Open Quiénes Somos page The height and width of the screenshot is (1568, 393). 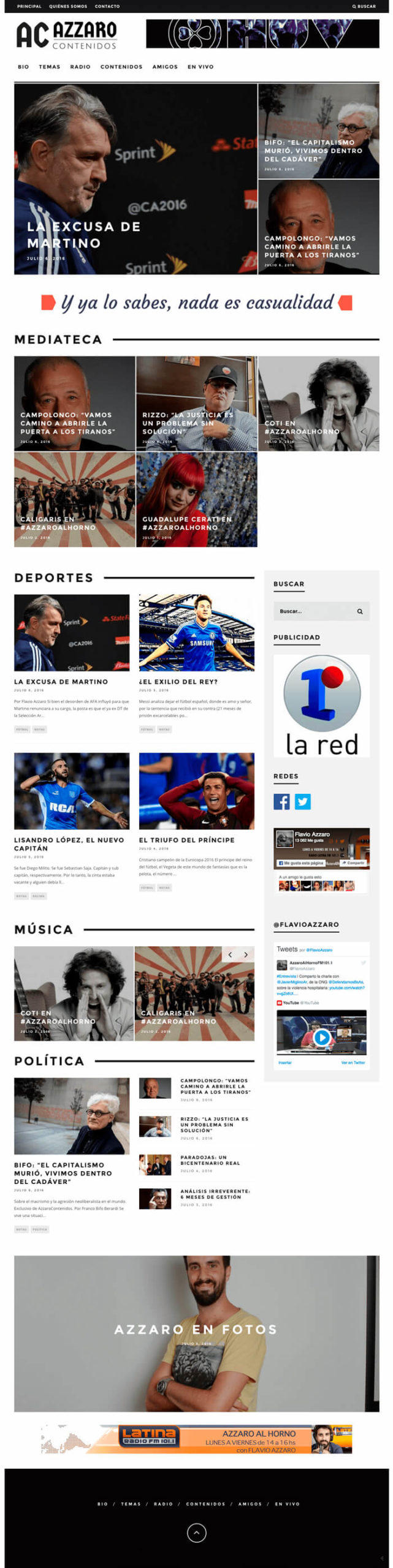coord(68,6)
